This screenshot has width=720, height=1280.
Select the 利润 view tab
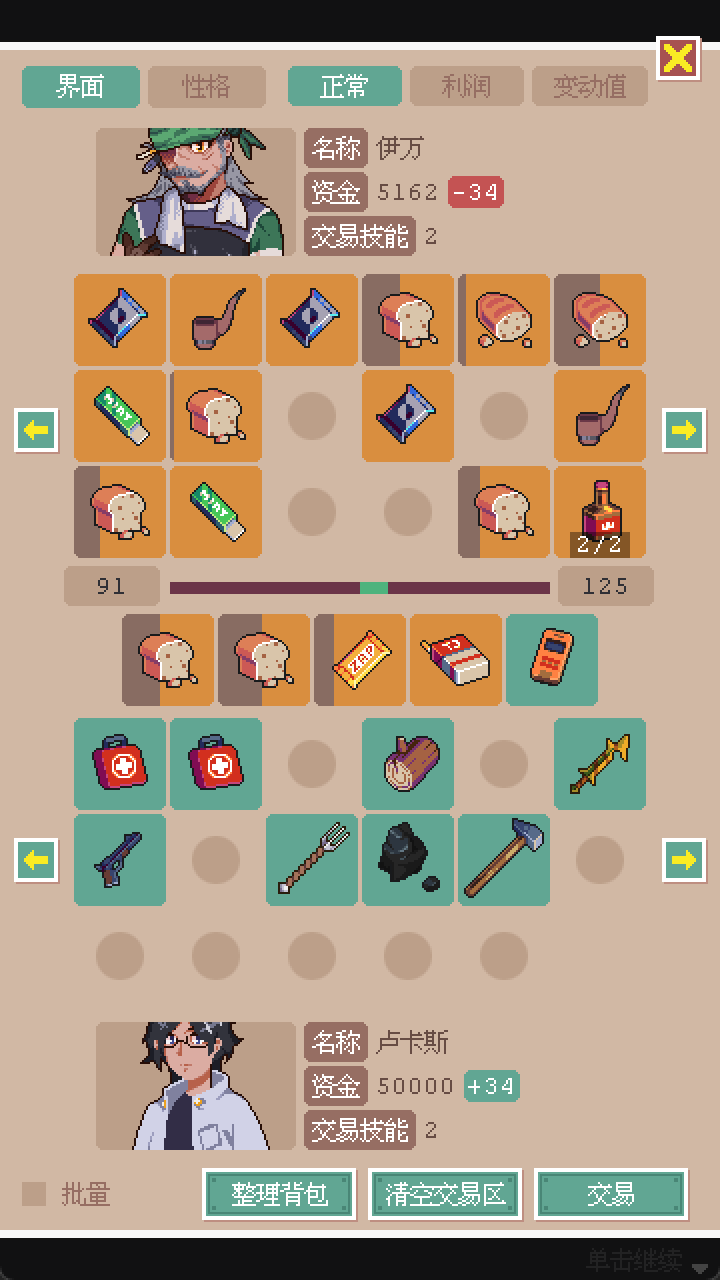466,87
